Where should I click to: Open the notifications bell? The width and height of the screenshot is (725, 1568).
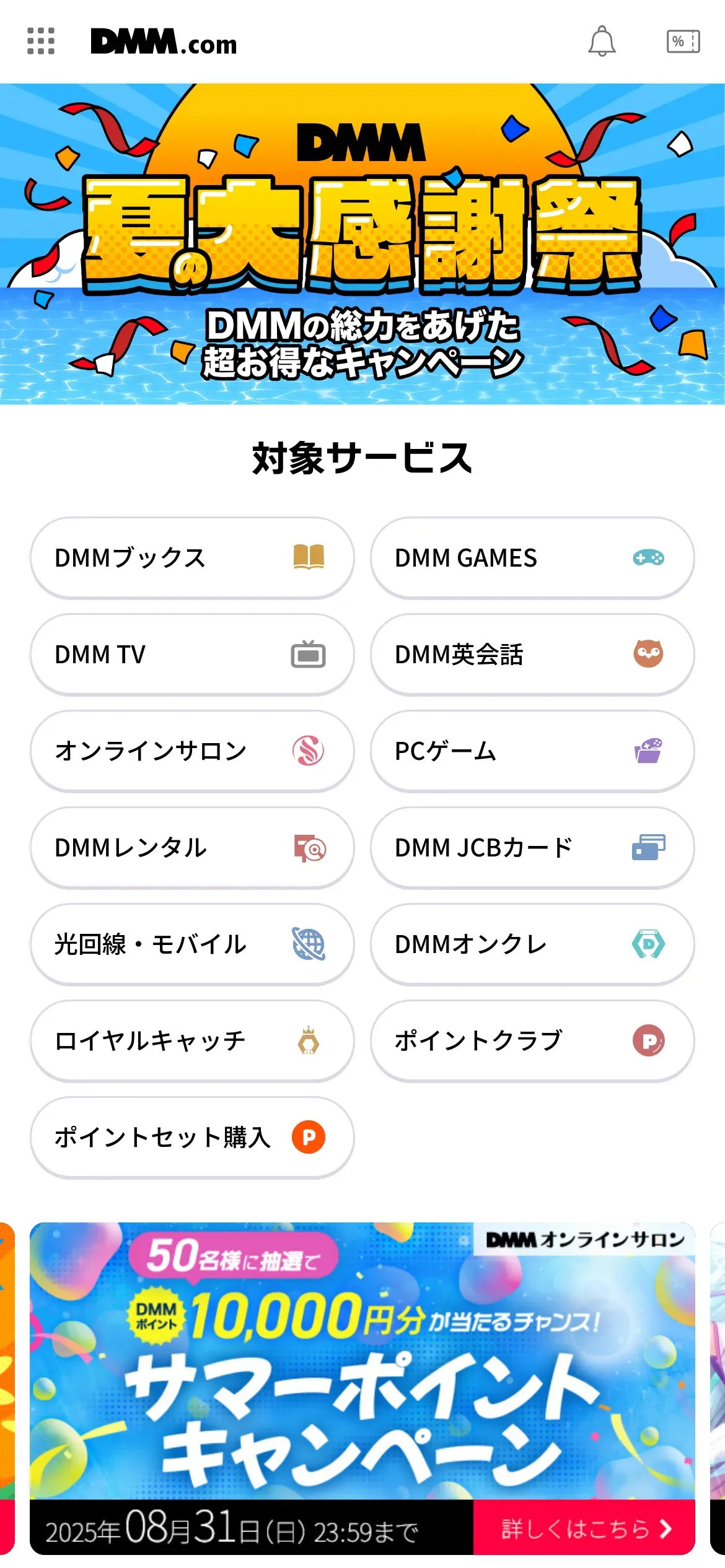pyautogui.click(x=602, y=41)
